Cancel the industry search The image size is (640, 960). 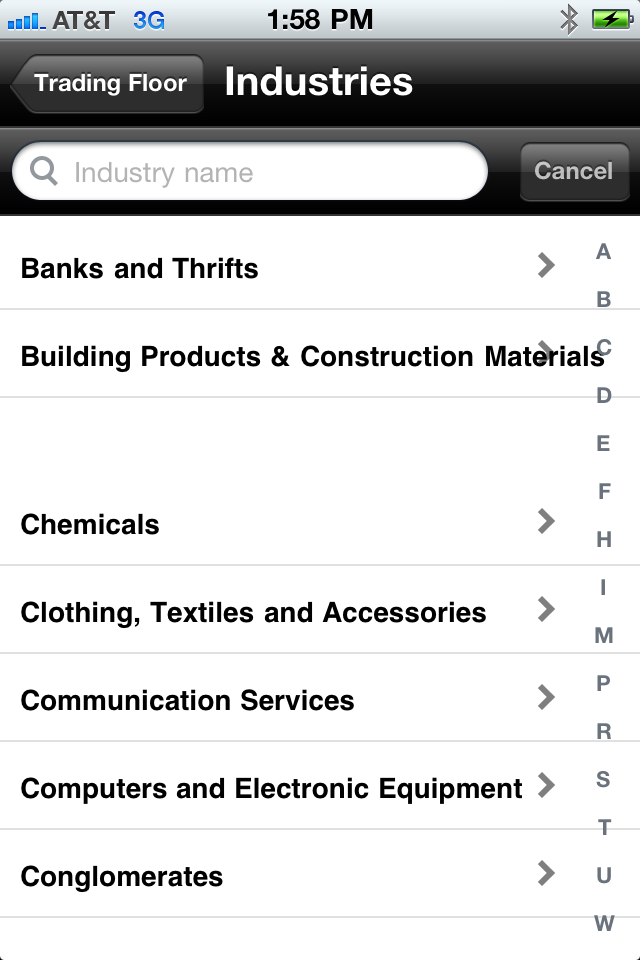tap(573, 172)
